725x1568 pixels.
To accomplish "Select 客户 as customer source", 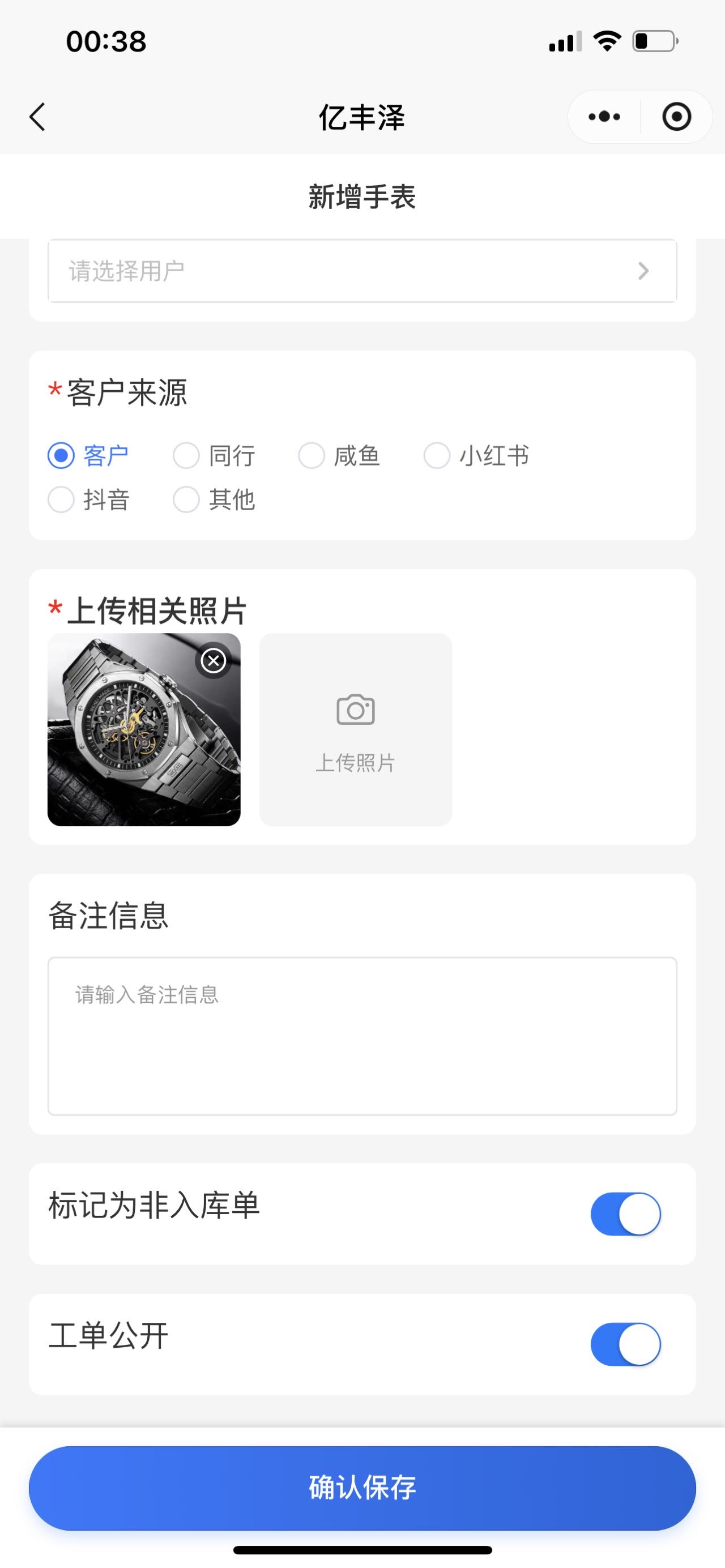I will (x=62, y=455).
